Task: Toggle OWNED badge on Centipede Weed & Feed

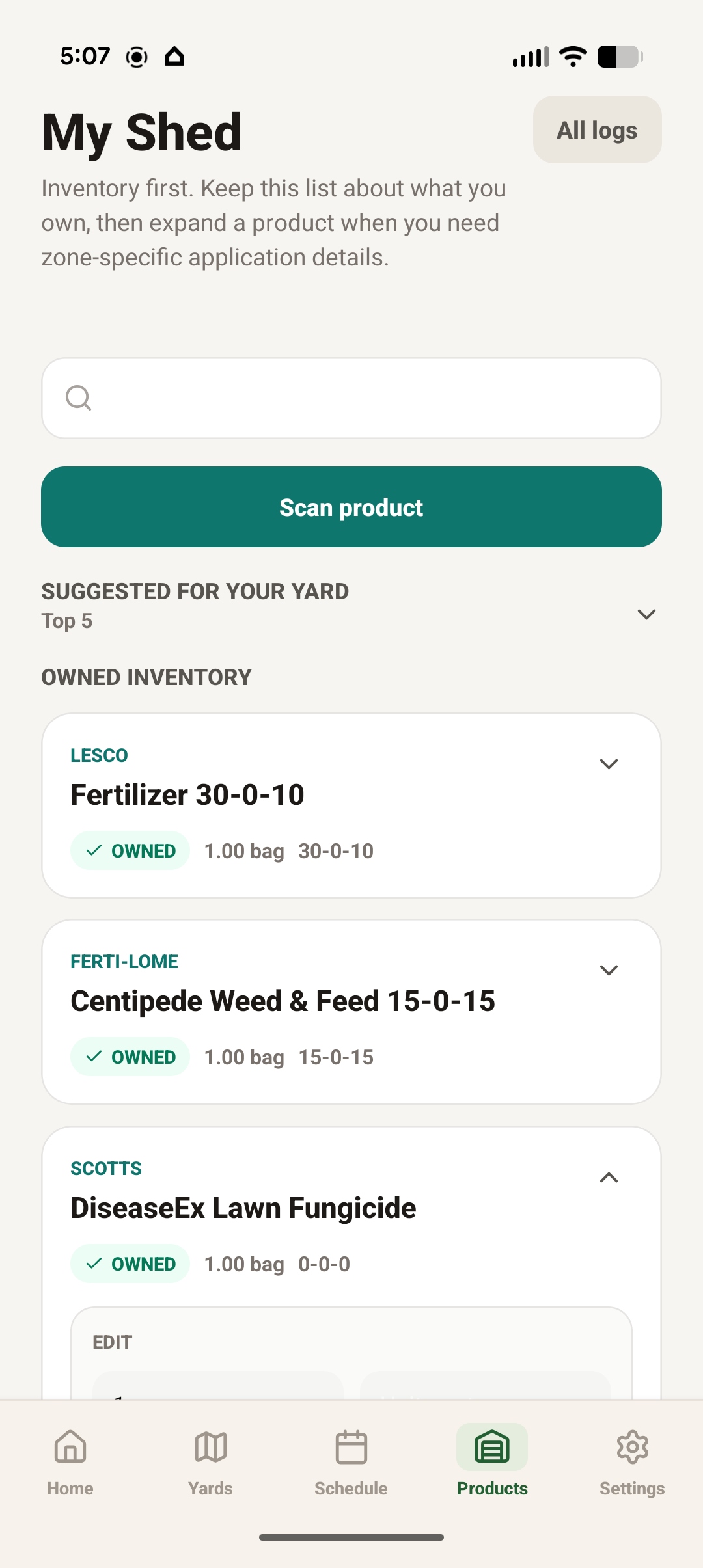Action: pos(129,1057)
